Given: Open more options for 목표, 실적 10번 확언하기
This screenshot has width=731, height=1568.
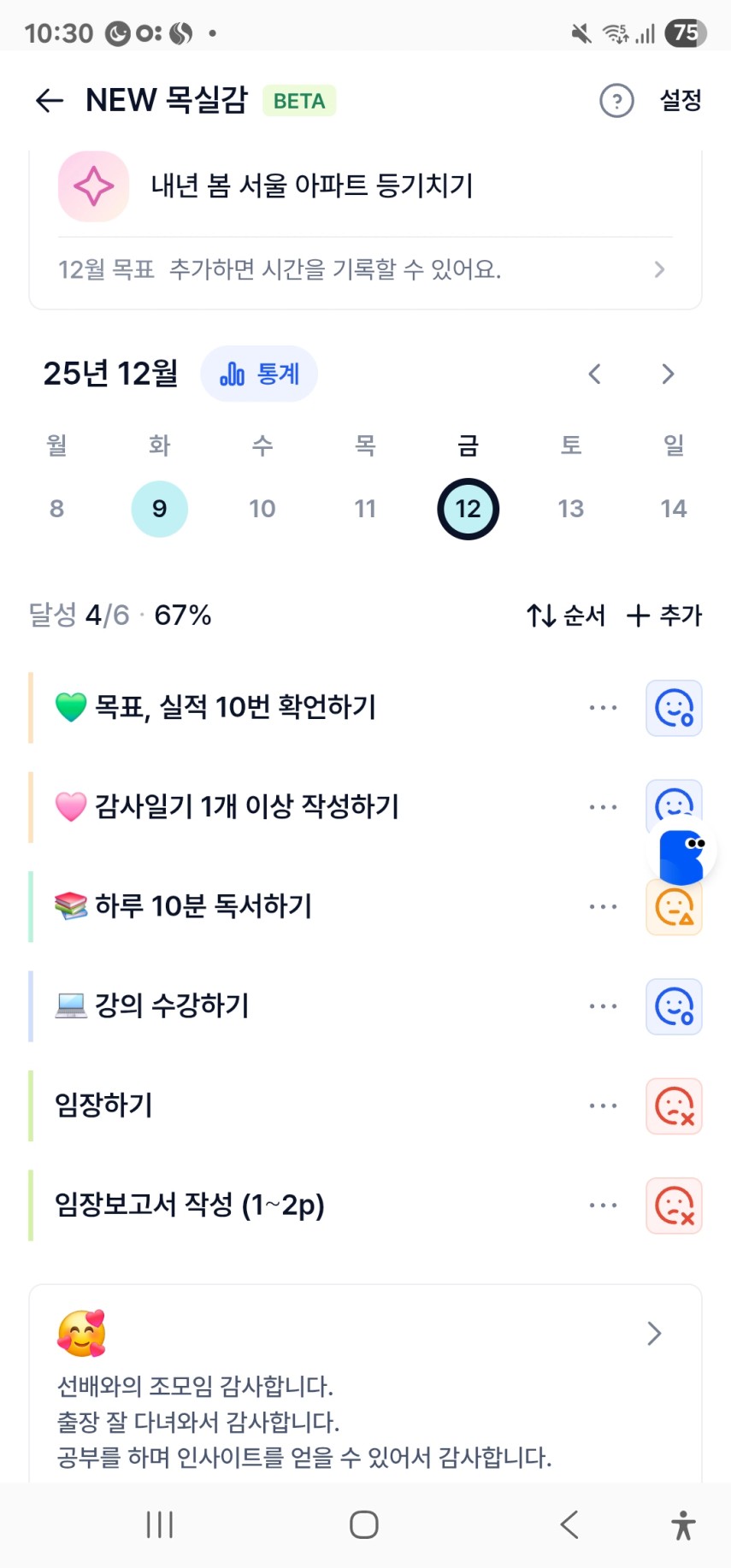Looking at the screenshot, I should [603, 708].
